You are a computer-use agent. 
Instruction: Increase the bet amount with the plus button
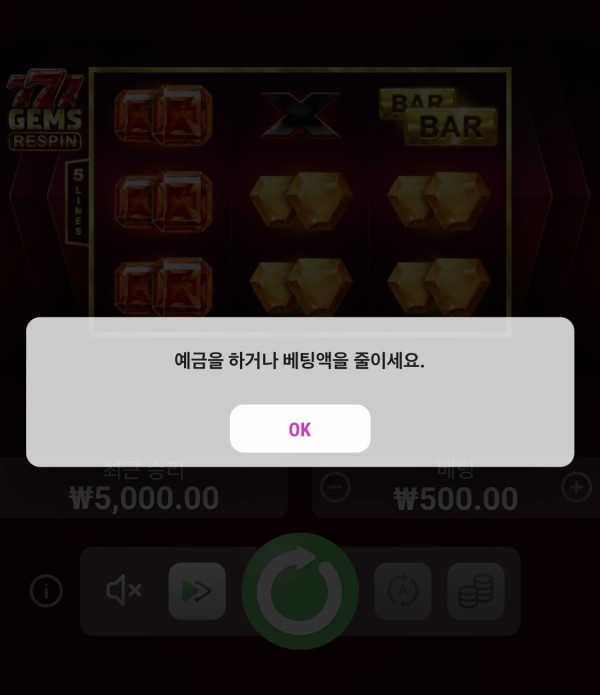click(576, 487)
